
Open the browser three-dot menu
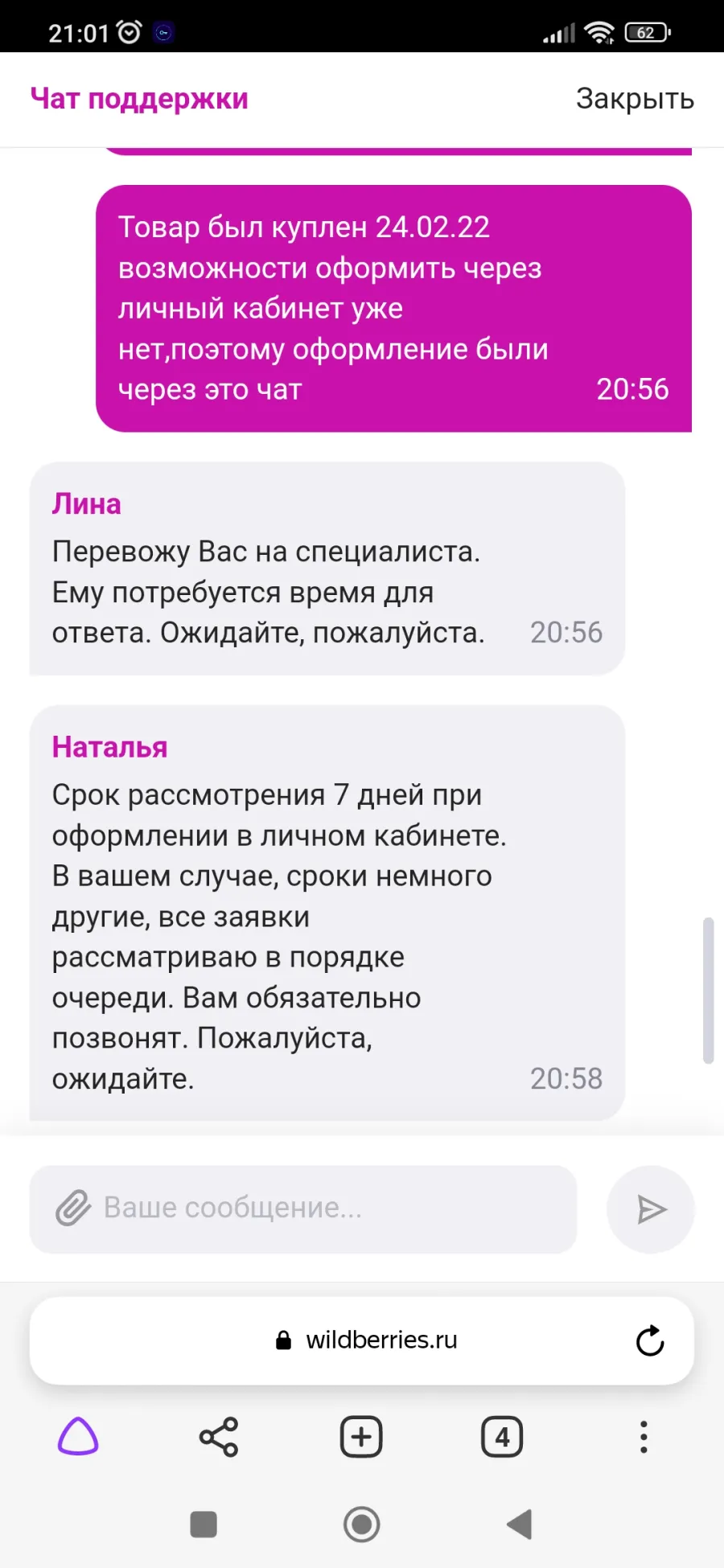click(644, 1437)
